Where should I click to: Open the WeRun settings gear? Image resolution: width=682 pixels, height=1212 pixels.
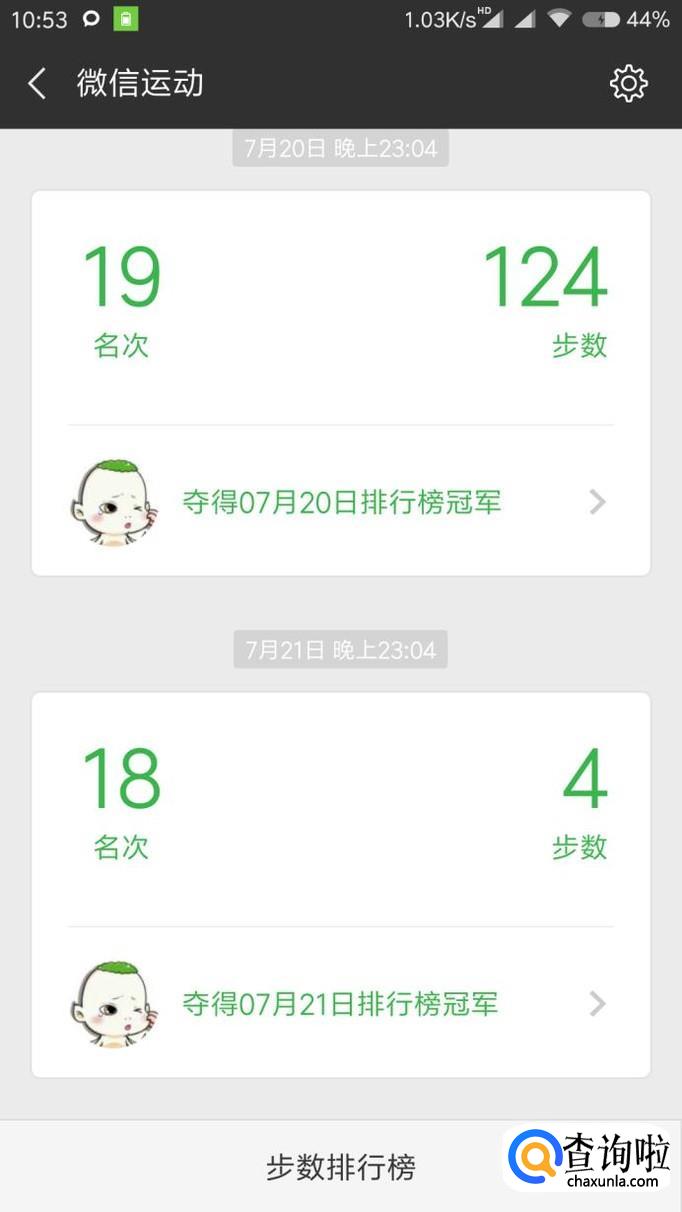628,83
